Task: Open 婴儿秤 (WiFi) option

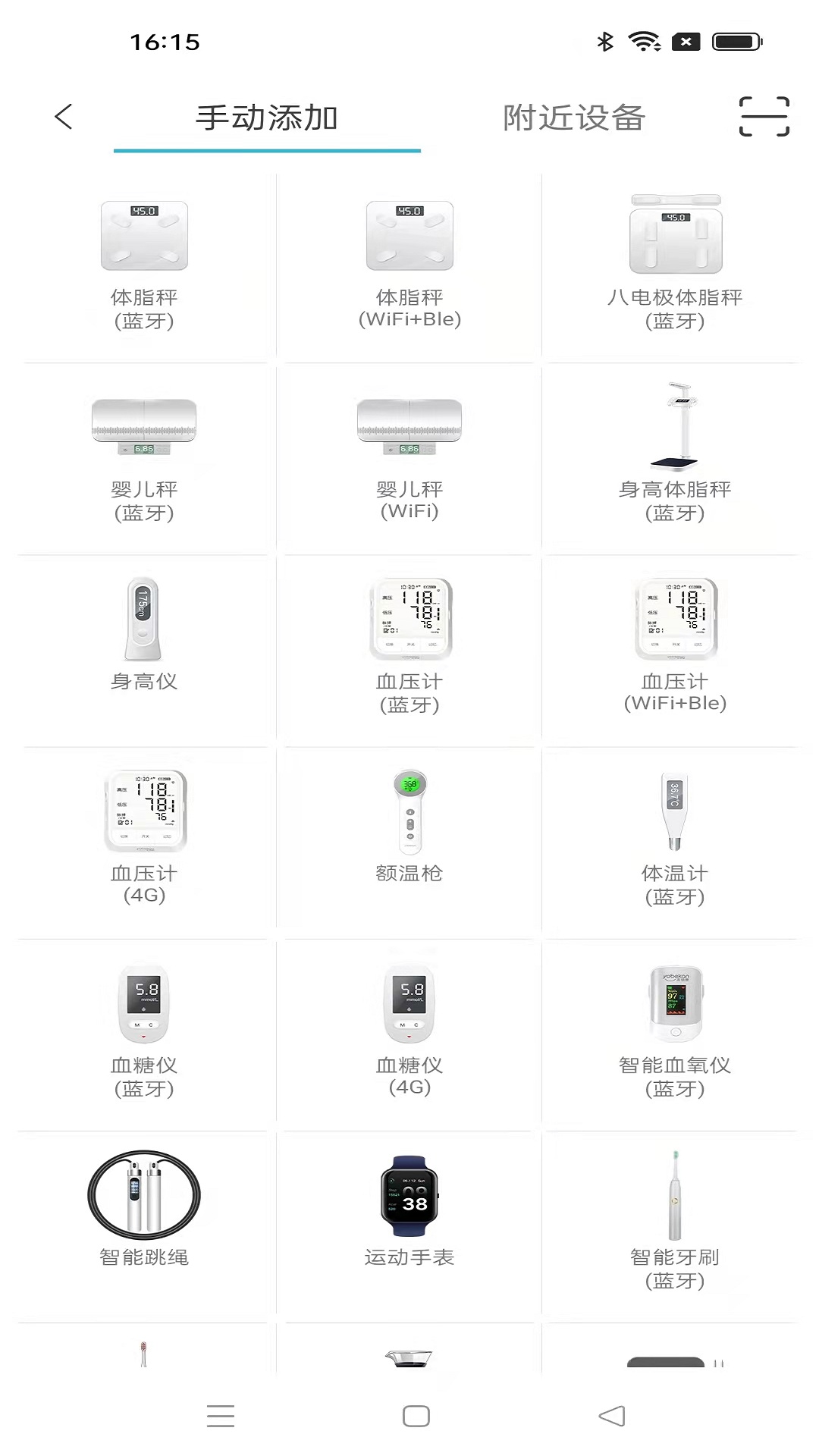Action: [409, 459]
